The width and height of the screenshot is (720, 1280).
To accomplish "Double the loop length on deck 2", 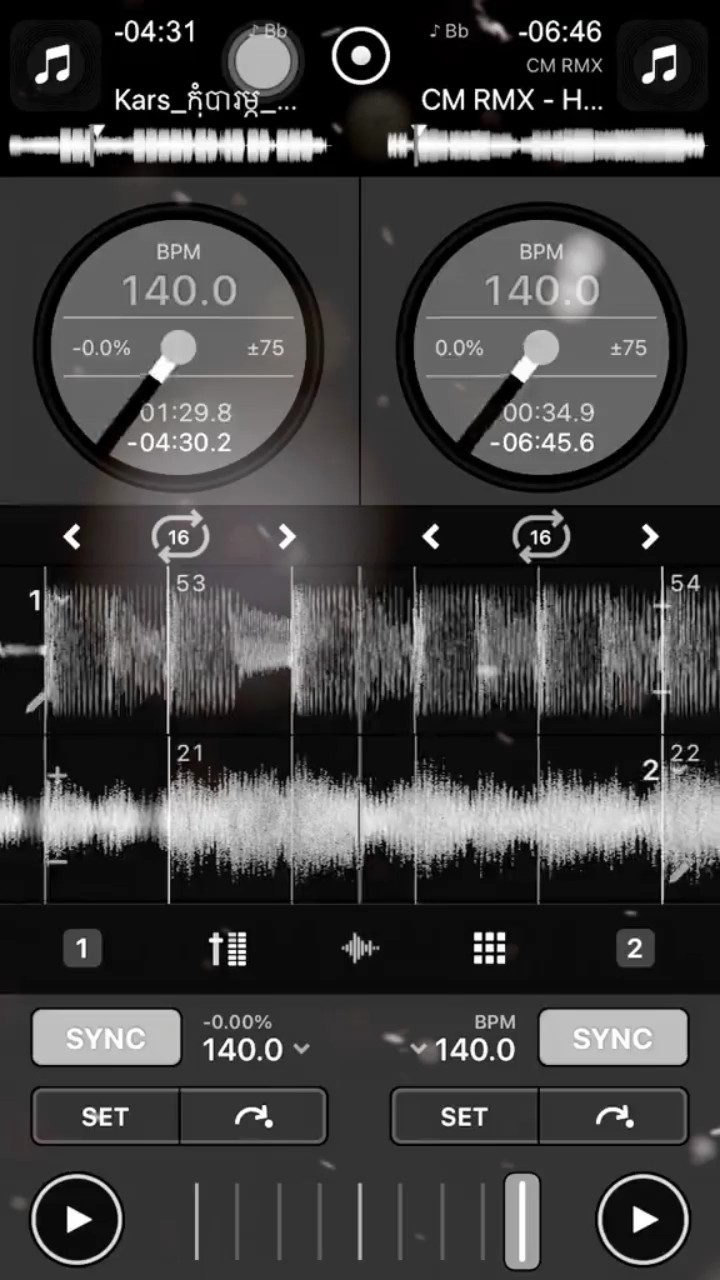I will [x=649, y=537].
